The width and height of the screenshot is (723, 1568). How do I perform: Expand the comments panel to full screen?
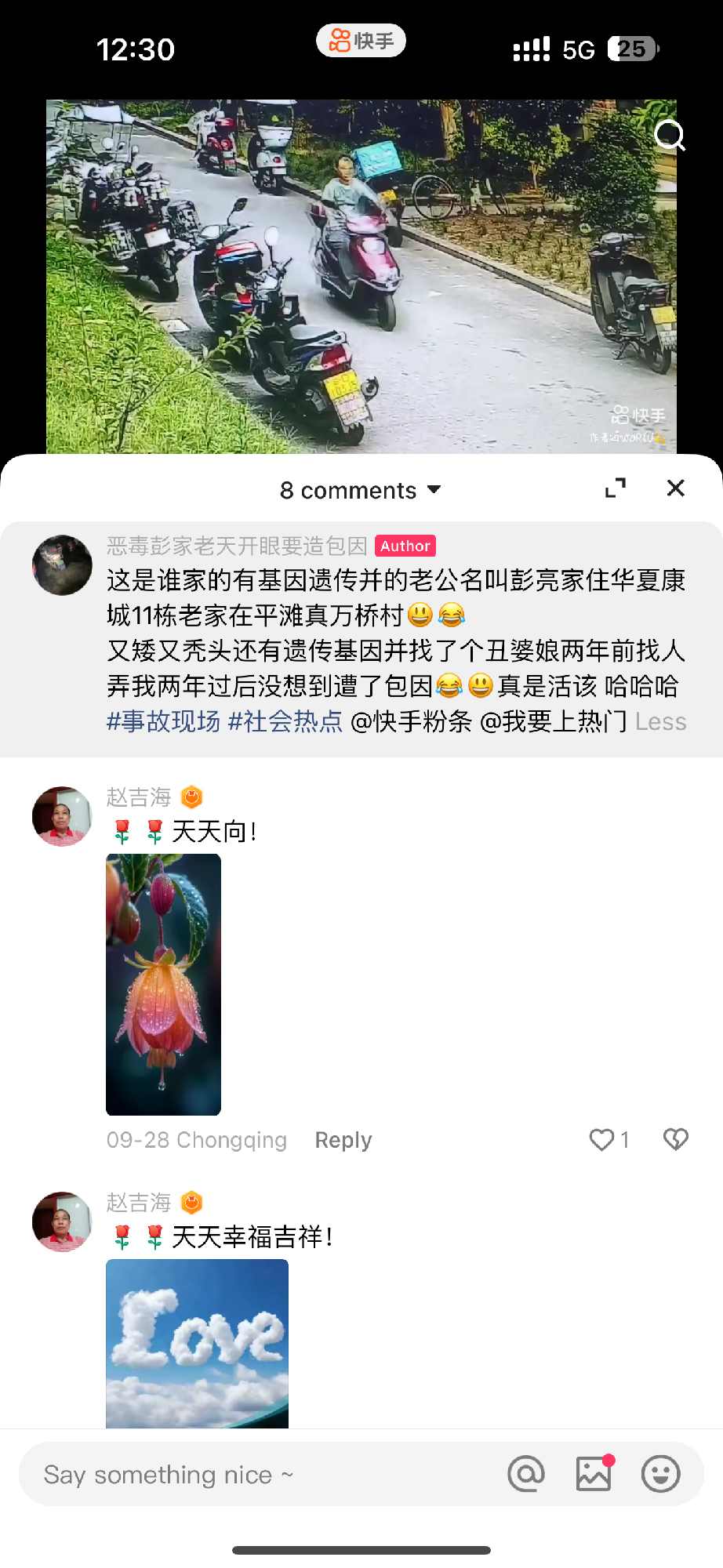point(616,488)
